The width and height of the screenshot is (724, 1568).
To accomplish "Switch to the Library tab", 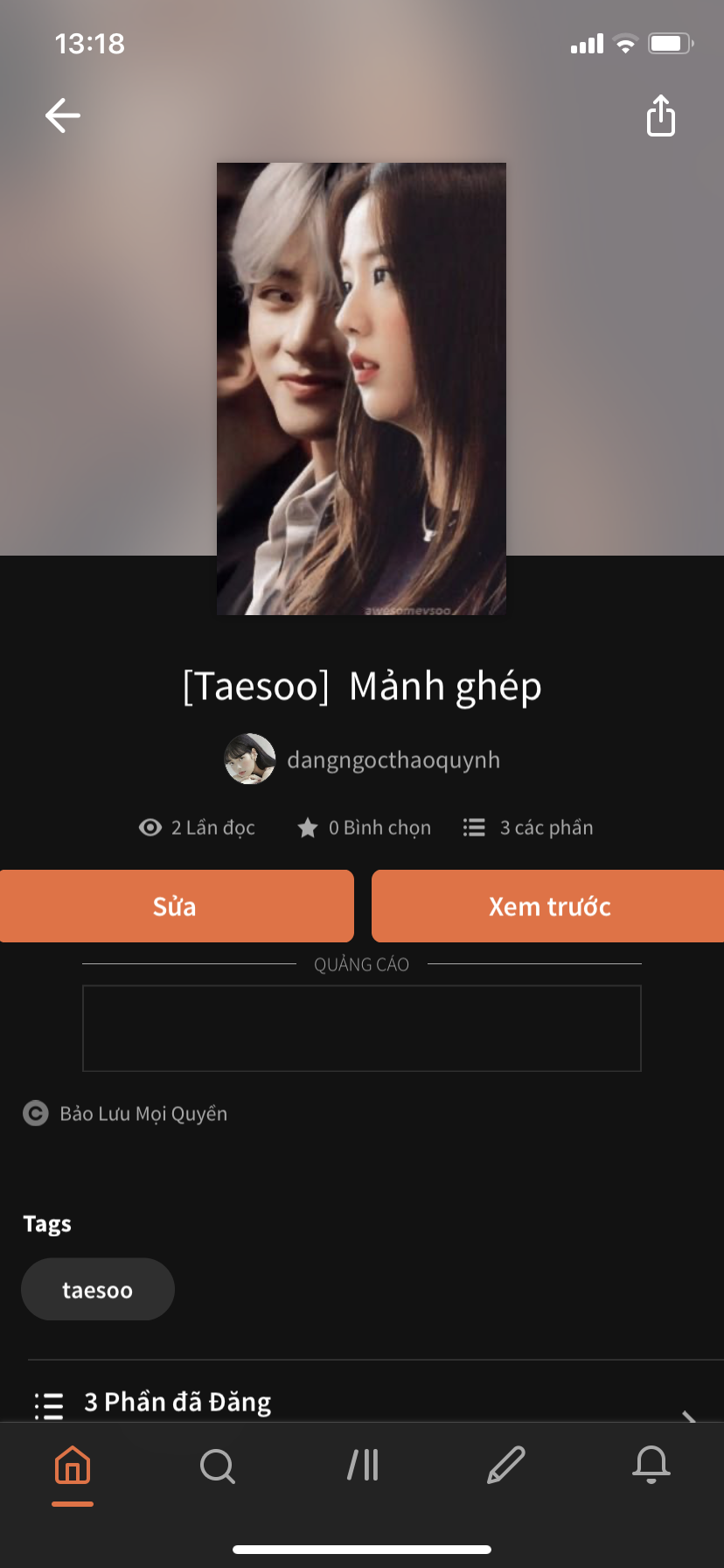I will 362,1466.
